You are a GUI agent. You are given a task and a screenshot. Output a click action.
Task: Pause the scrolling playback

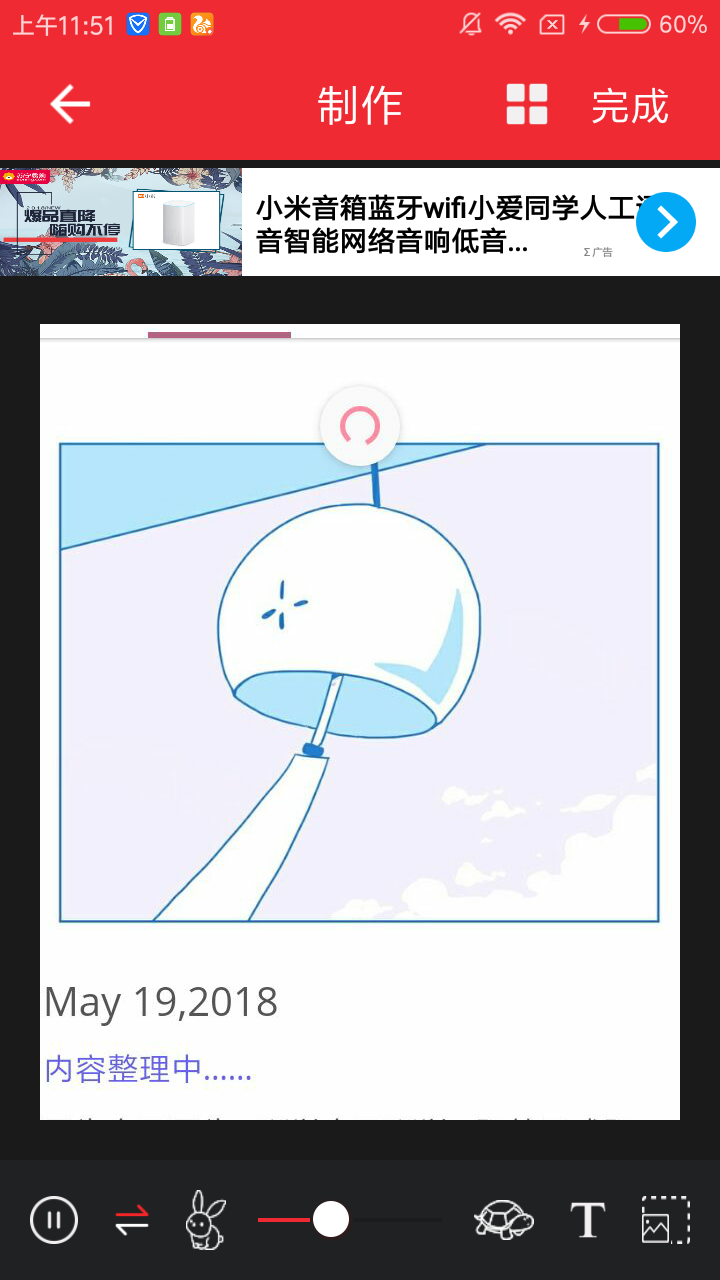pyautogui.click(x=54, y=1220)
